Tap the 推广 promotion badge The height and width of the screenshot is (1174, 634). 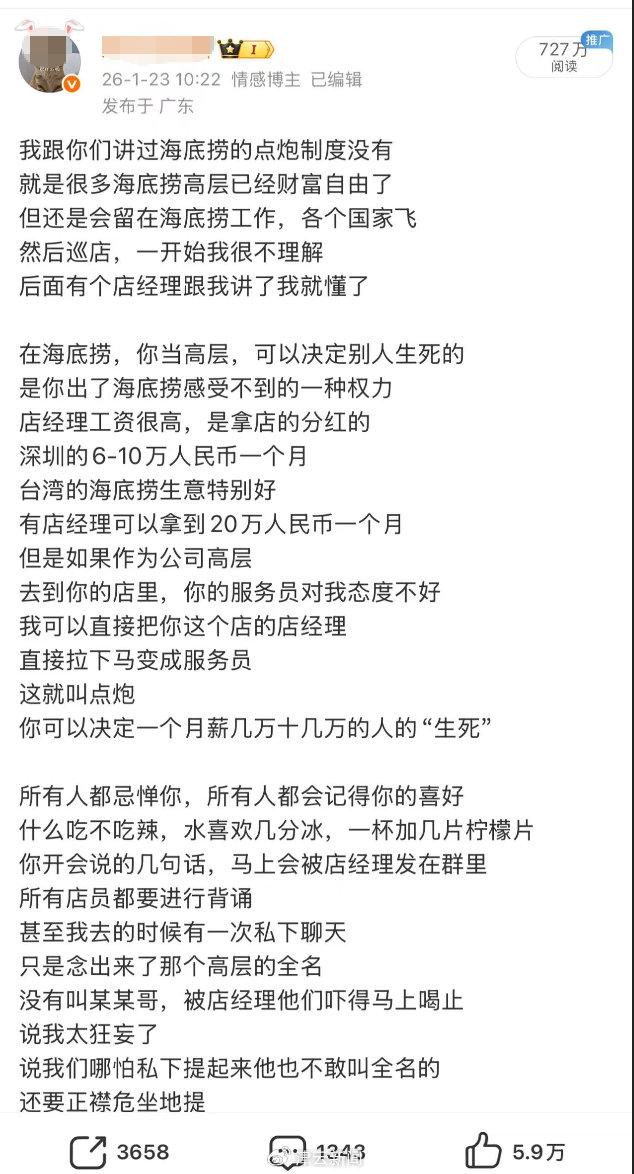click(597, 40)
